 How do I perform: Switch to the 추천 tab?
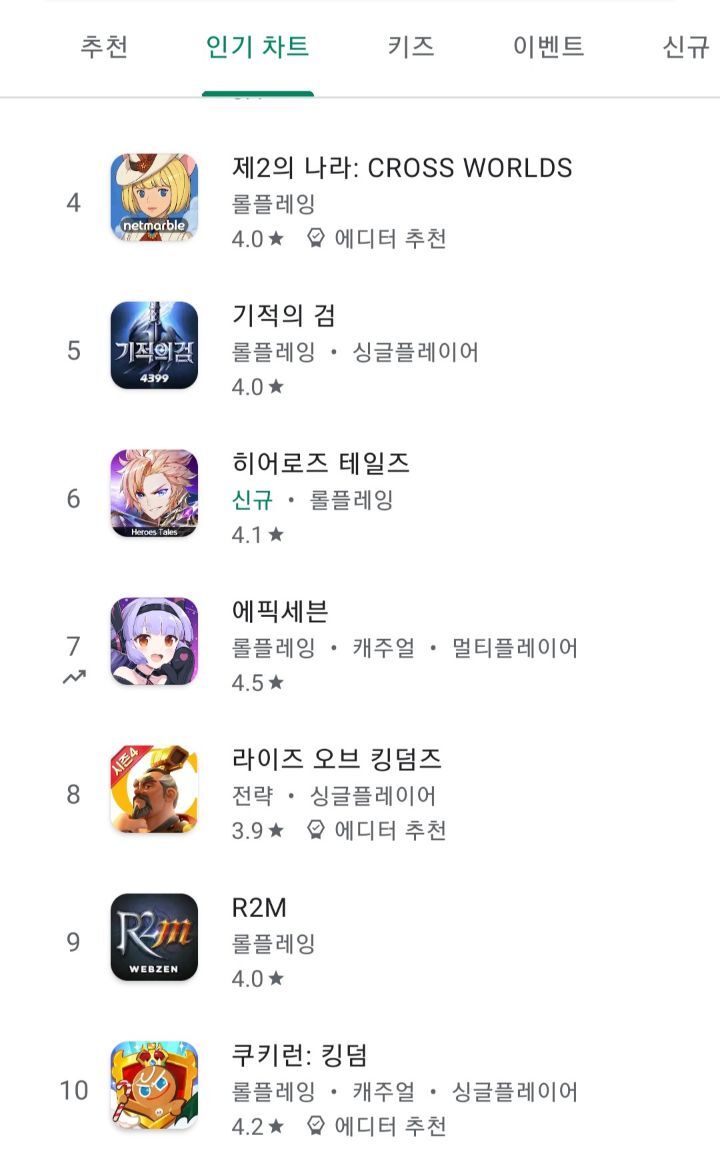click(x=104, y=47)
